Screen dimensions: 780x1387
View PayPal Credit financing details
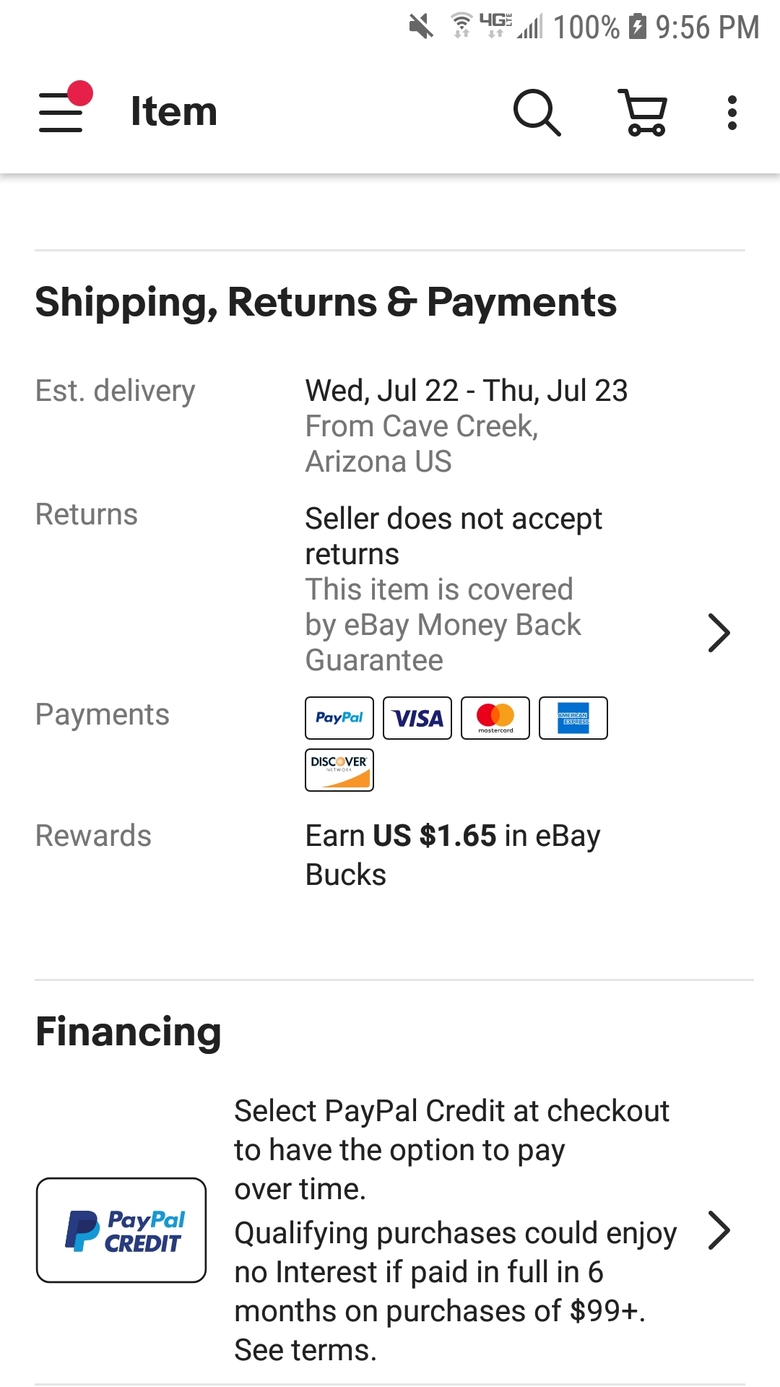(x=719, y=1230)
